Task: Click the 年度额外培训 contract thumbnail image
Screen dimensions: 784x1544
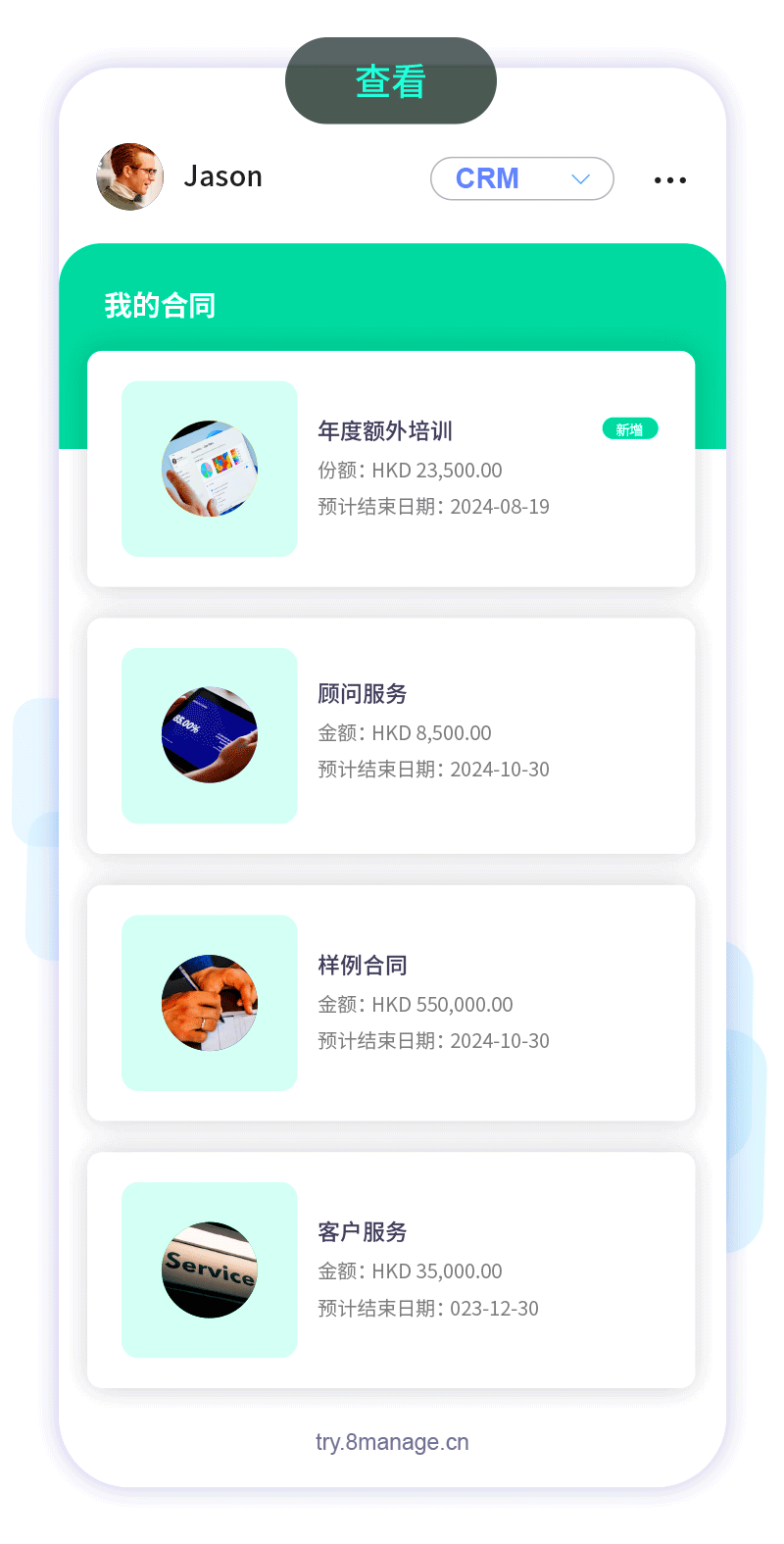Action: point(209,470)
